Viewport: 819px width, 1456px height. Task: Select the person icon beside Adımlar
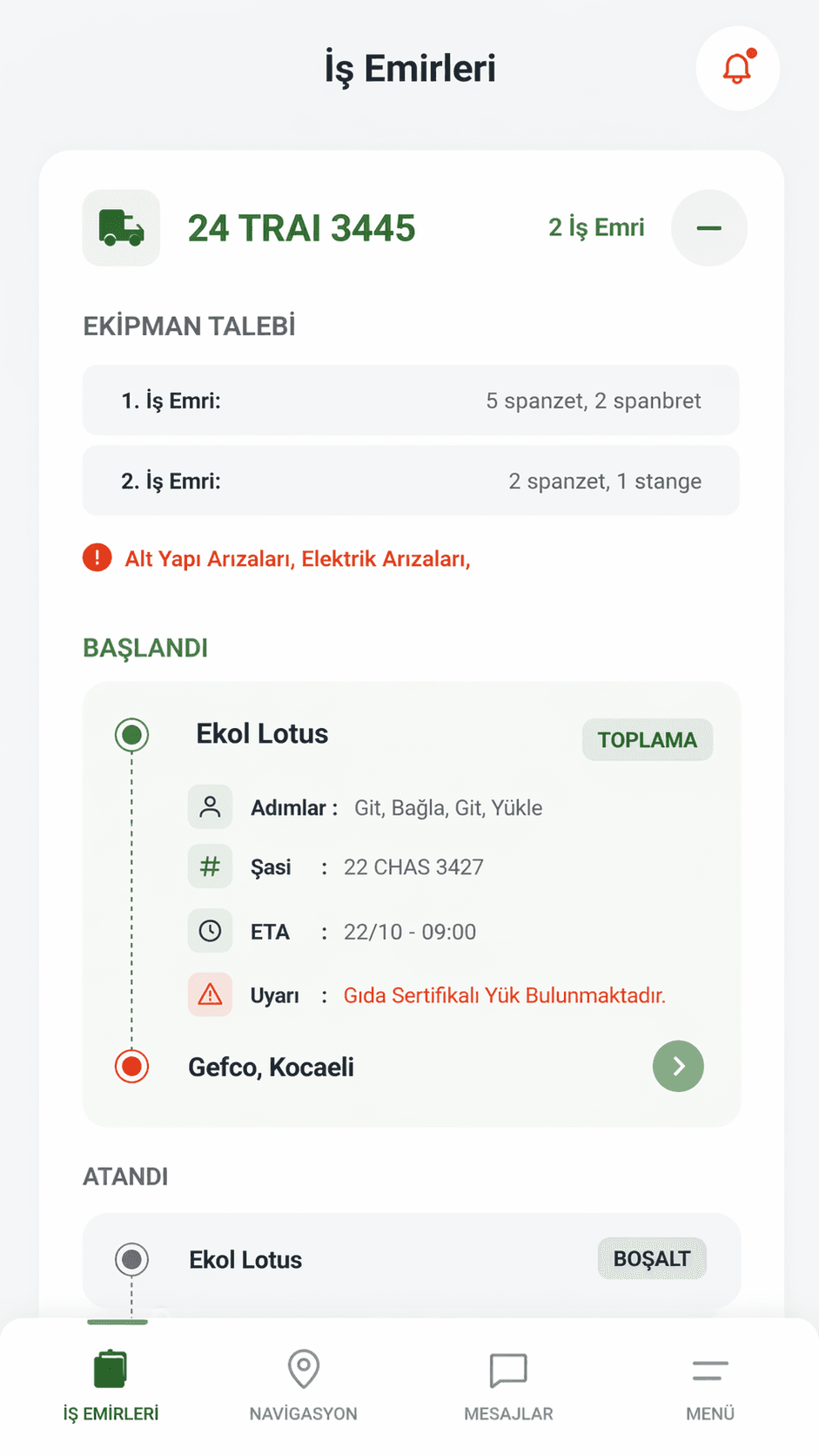210,806
